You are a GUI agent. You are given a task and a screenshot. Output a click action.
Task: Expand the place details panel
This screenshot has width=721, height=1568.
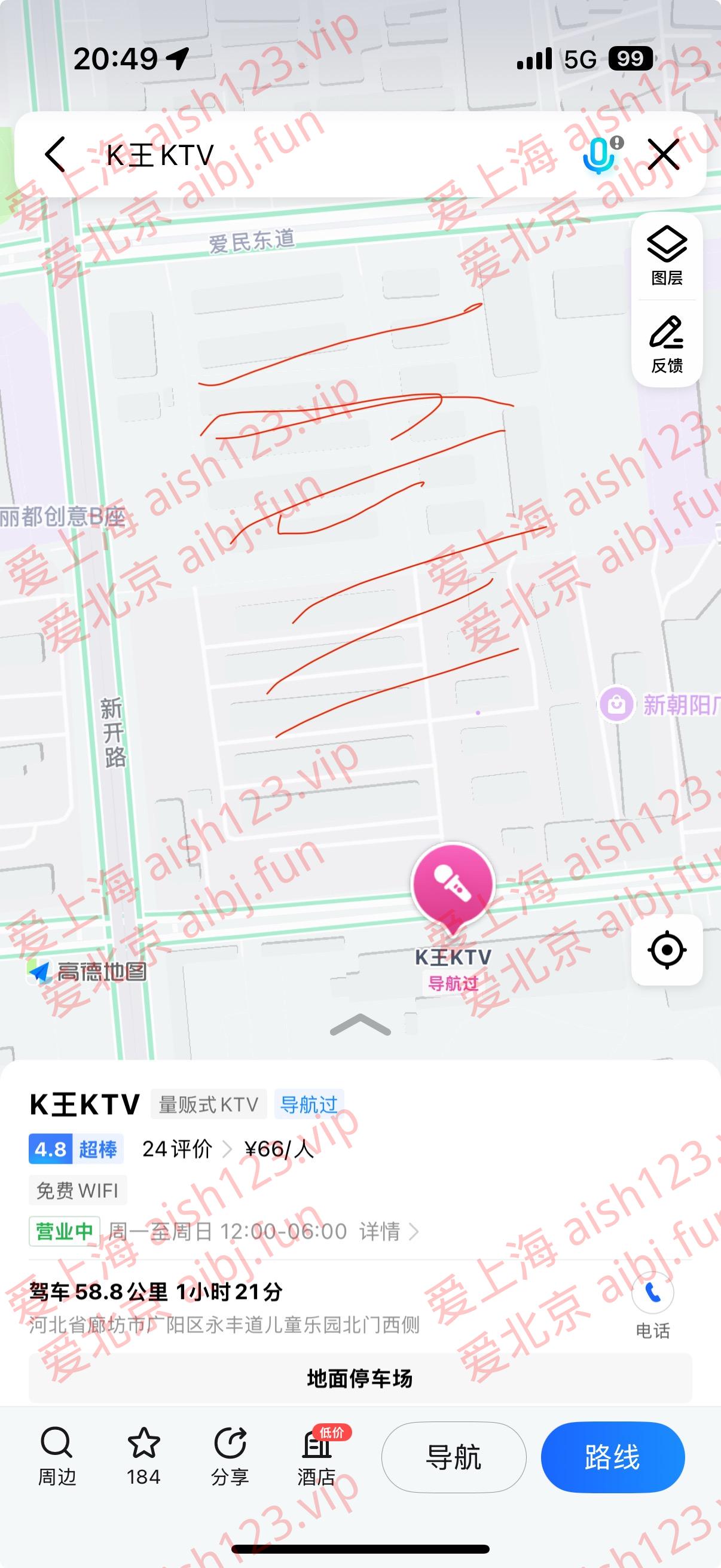360,1026
